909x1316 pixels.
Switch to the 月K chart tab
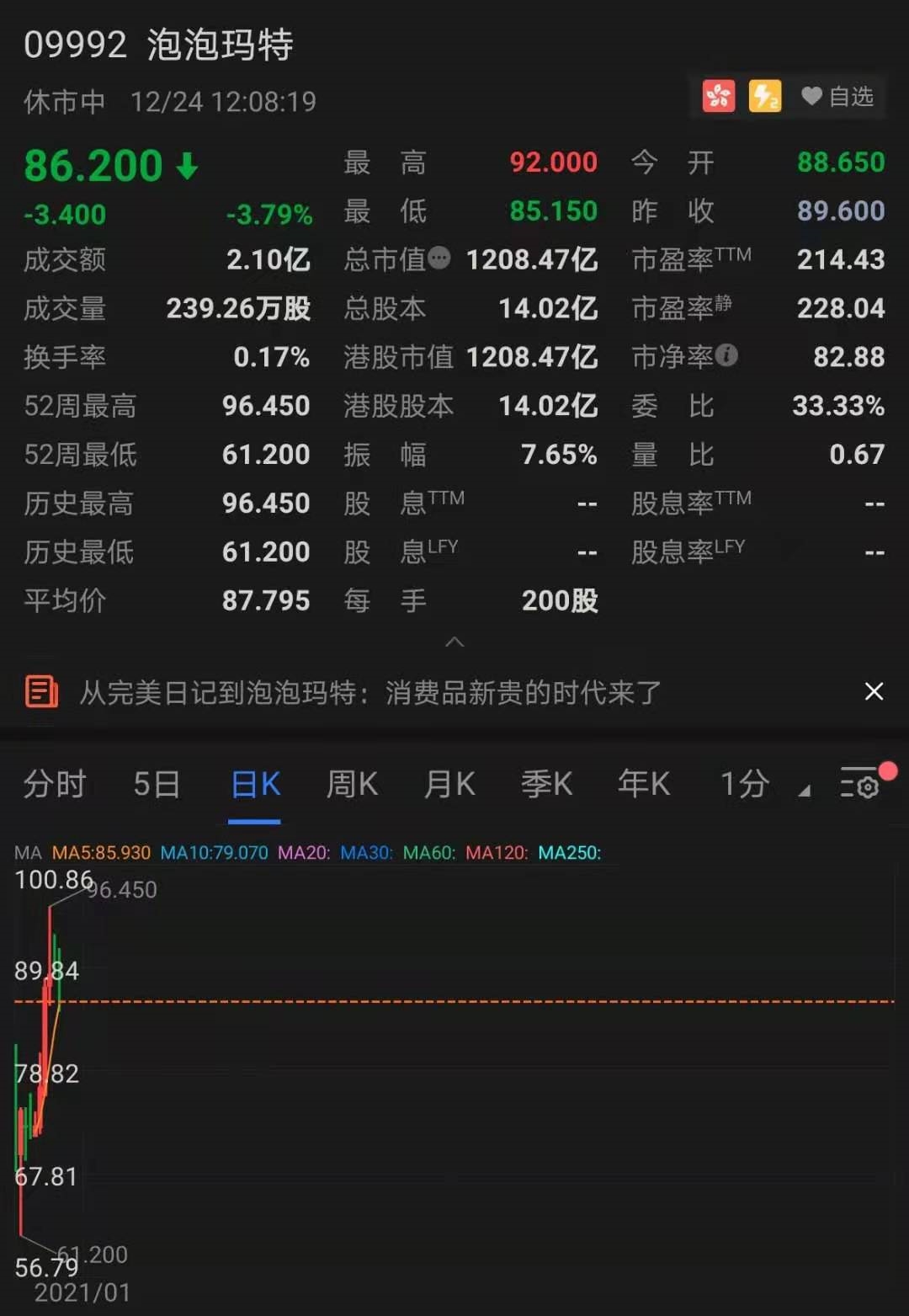tap(449, 785)
